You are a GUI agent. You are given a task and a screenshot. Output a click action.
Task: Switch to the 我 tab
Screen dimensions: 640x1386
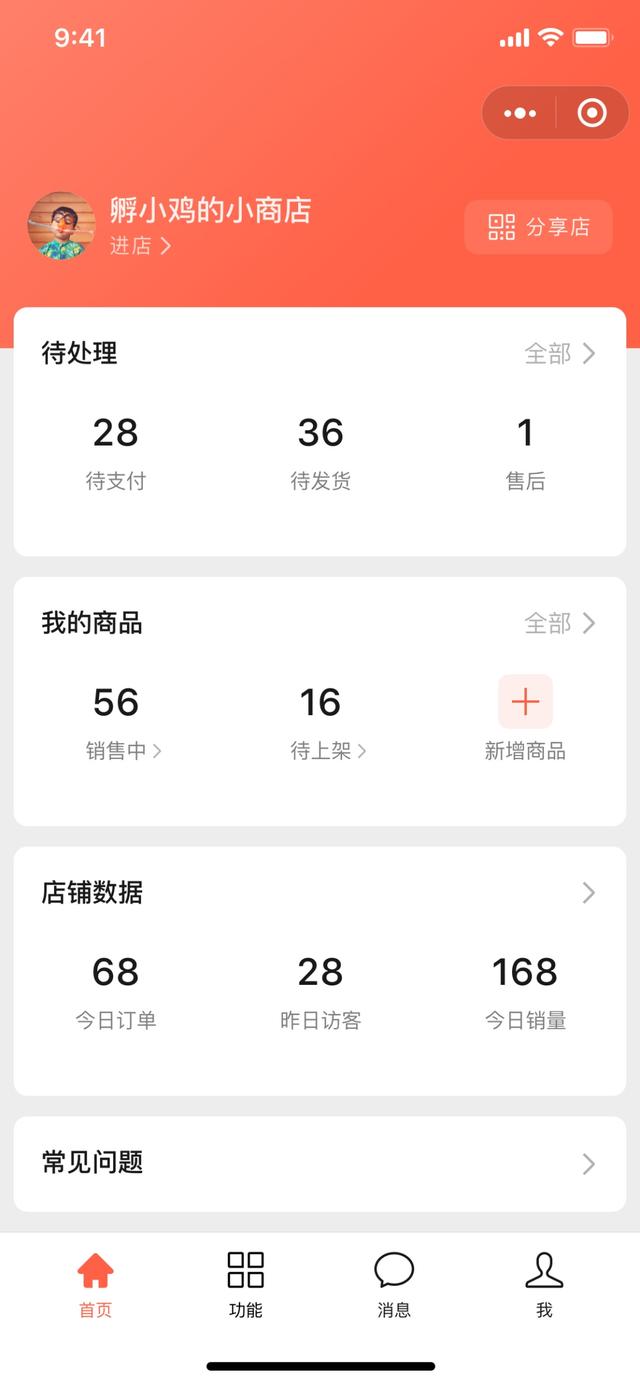544,1283
